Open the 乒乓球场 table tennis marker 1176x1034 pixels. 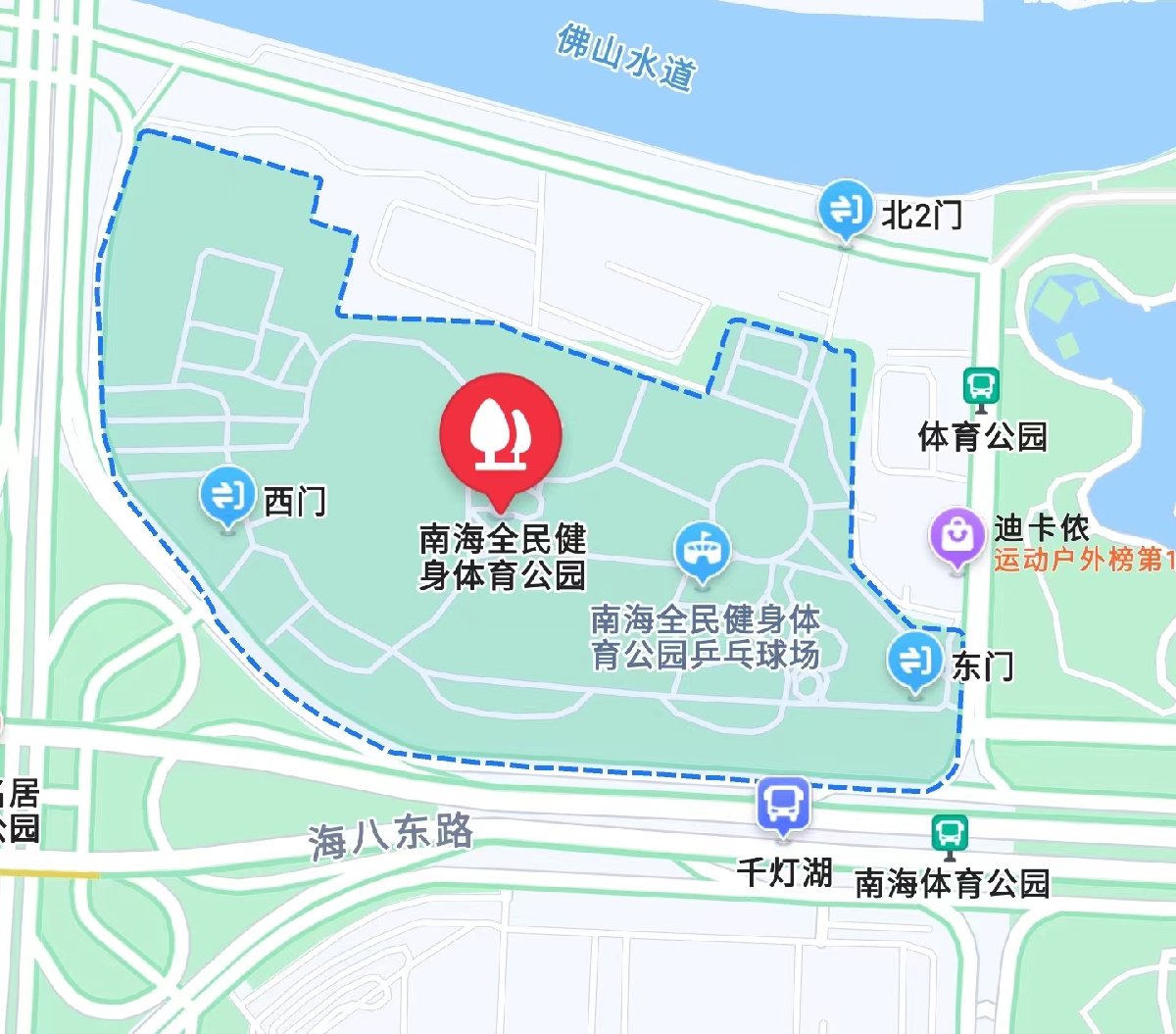(x=703, y=552)
